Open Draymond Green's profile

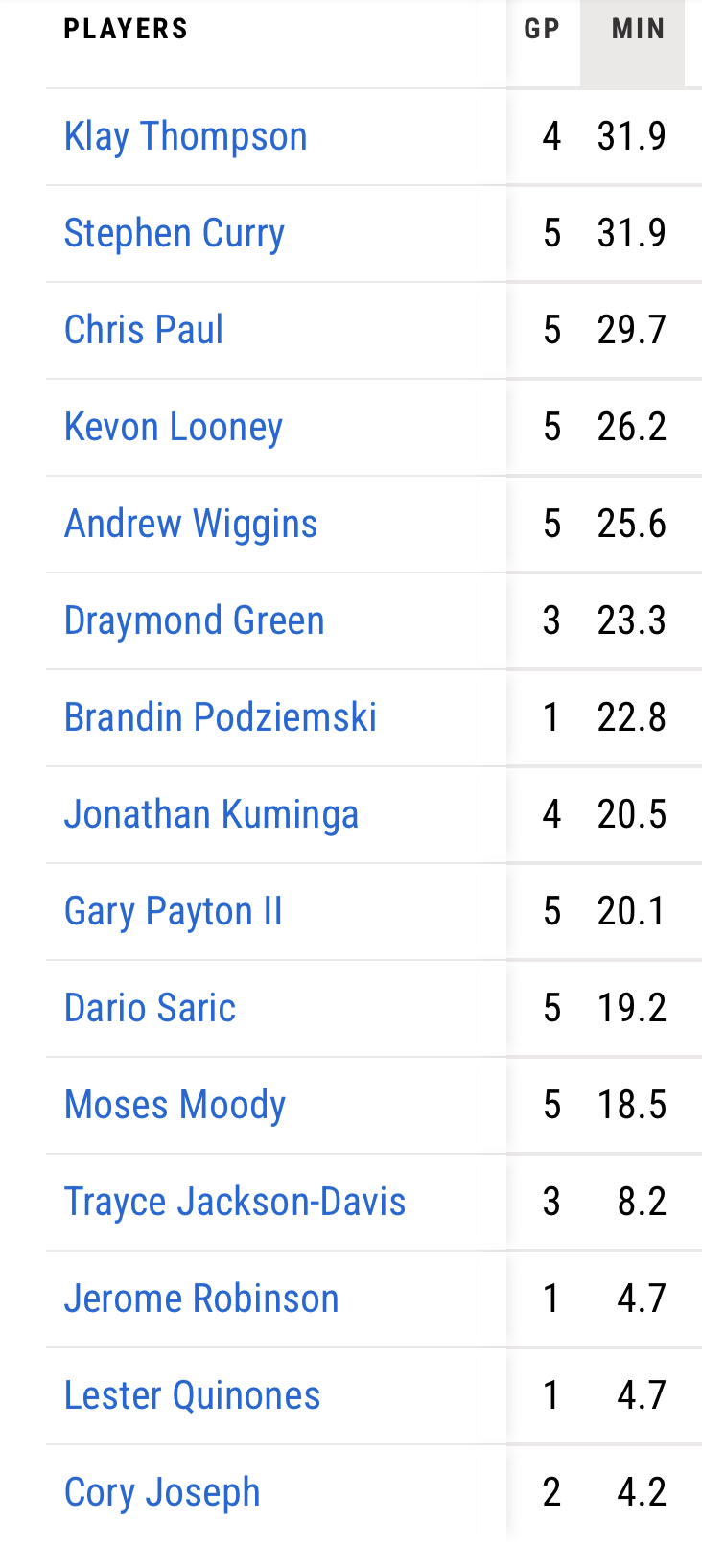[x=195, y=621]
